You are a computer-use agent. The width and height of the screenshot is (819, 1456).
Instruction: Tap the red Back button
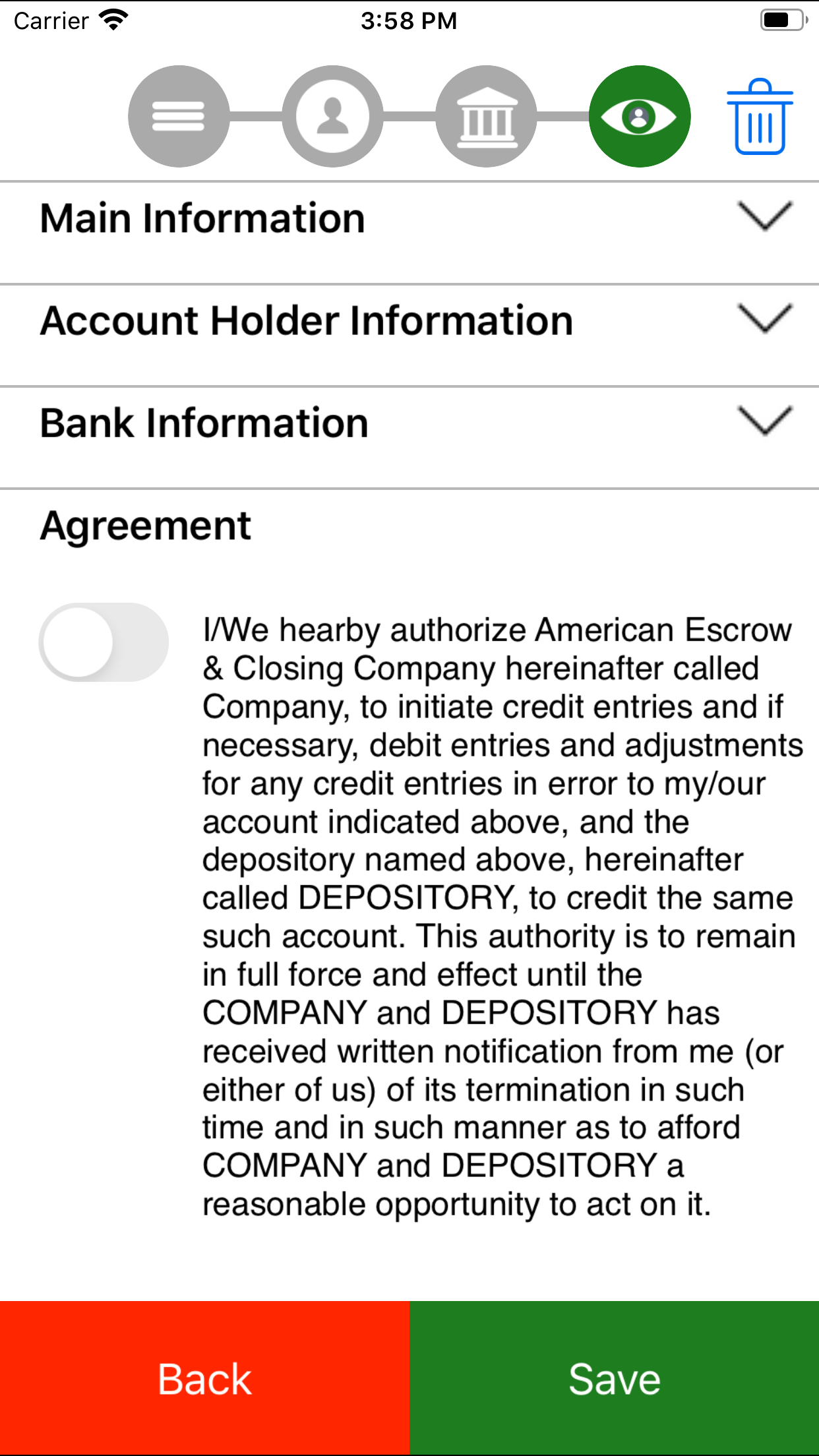pos(204,1378)
